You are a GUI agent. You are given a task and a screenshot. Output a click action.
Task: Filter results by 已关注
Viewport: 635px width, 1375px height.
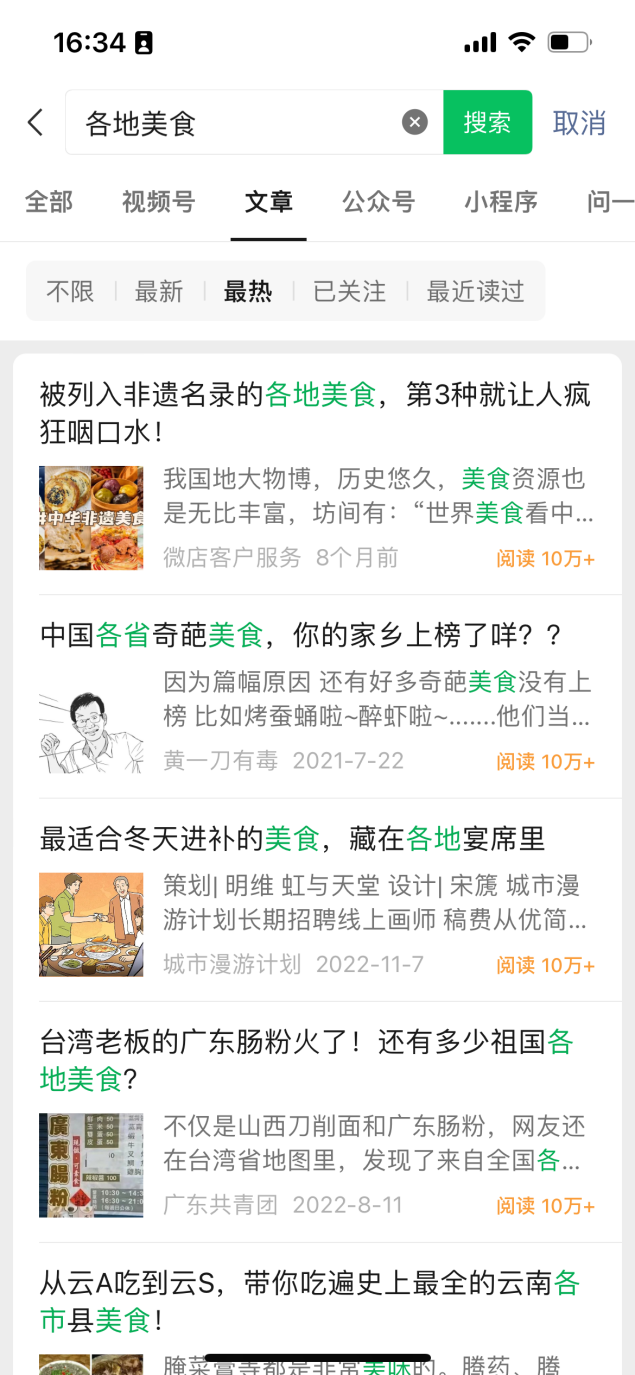pos(349,291)
